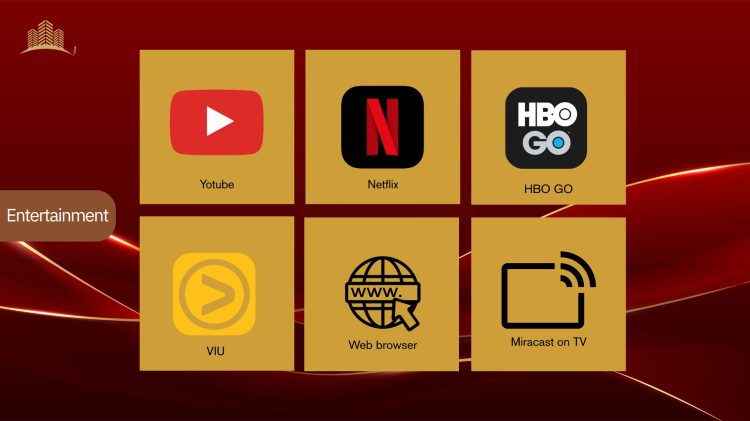
Task: Open the HBO GO tile
Action: pyautogui.click(x=547, y=127)
